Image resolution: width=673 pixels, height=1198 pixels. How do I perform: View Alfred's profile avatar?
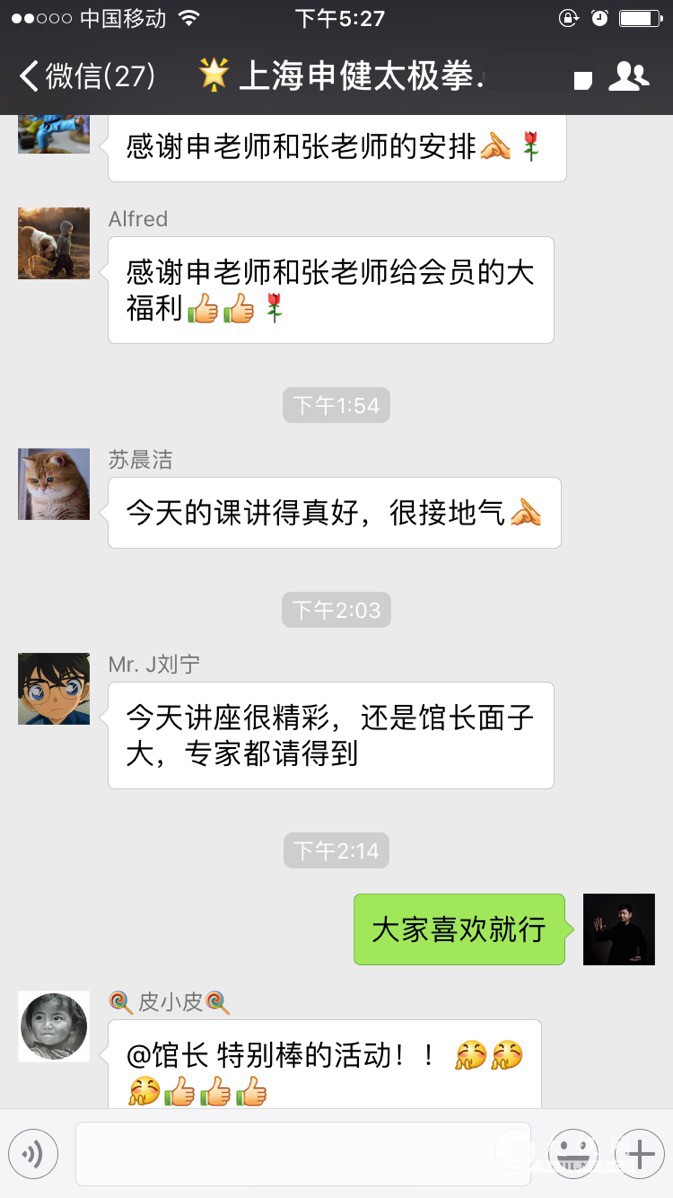[x=54, y=243]
